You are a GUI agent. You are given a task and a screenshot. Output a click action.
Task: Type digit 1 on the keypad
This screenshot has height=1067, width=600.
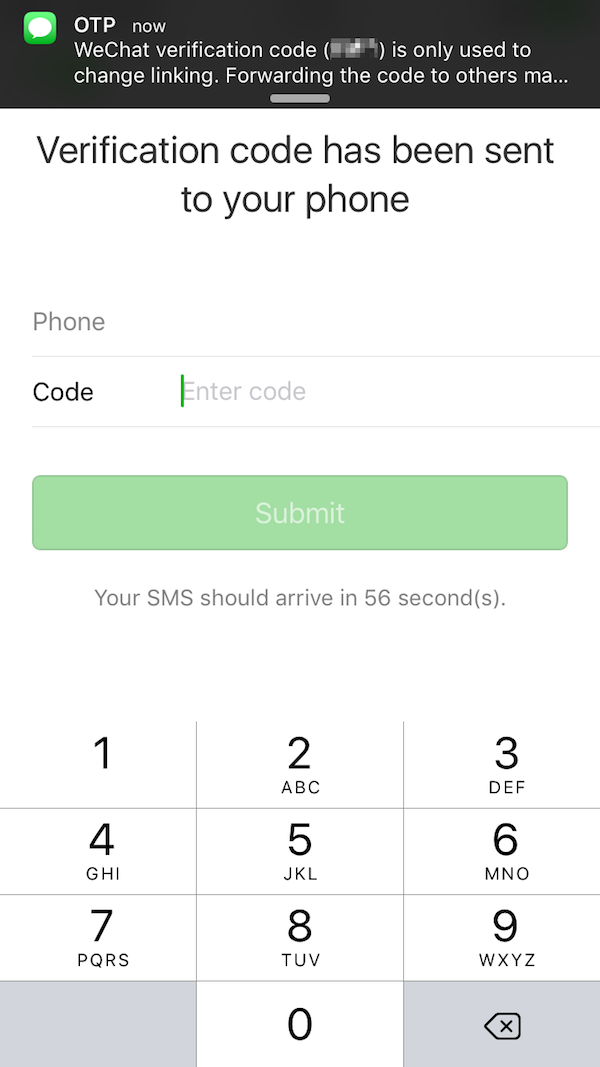pyautogui.click(x=98, y=765)
